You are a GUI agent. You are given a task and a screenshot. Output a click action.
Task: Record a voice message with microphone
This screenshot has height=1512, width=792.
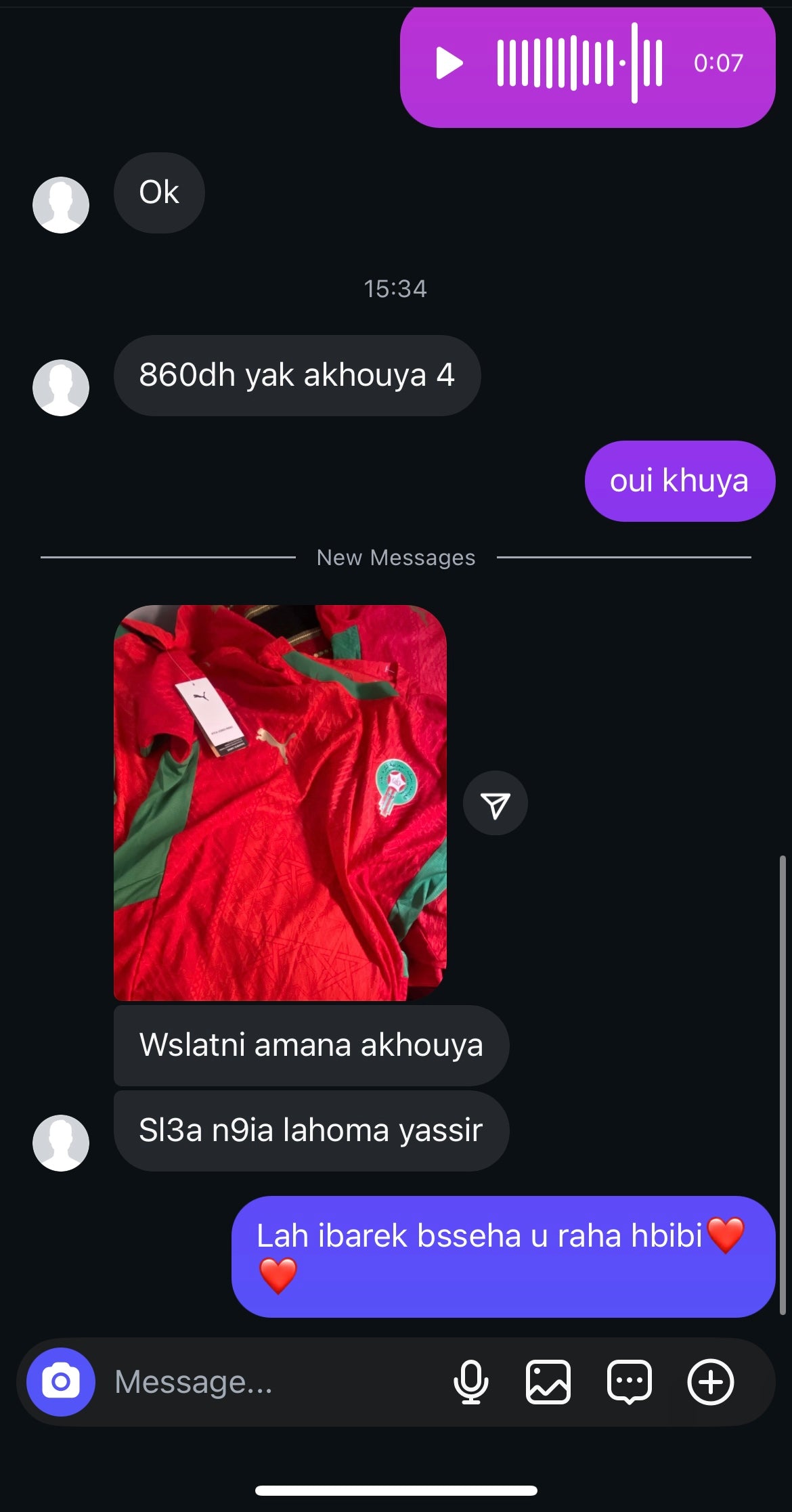(x=470, y=1381)
